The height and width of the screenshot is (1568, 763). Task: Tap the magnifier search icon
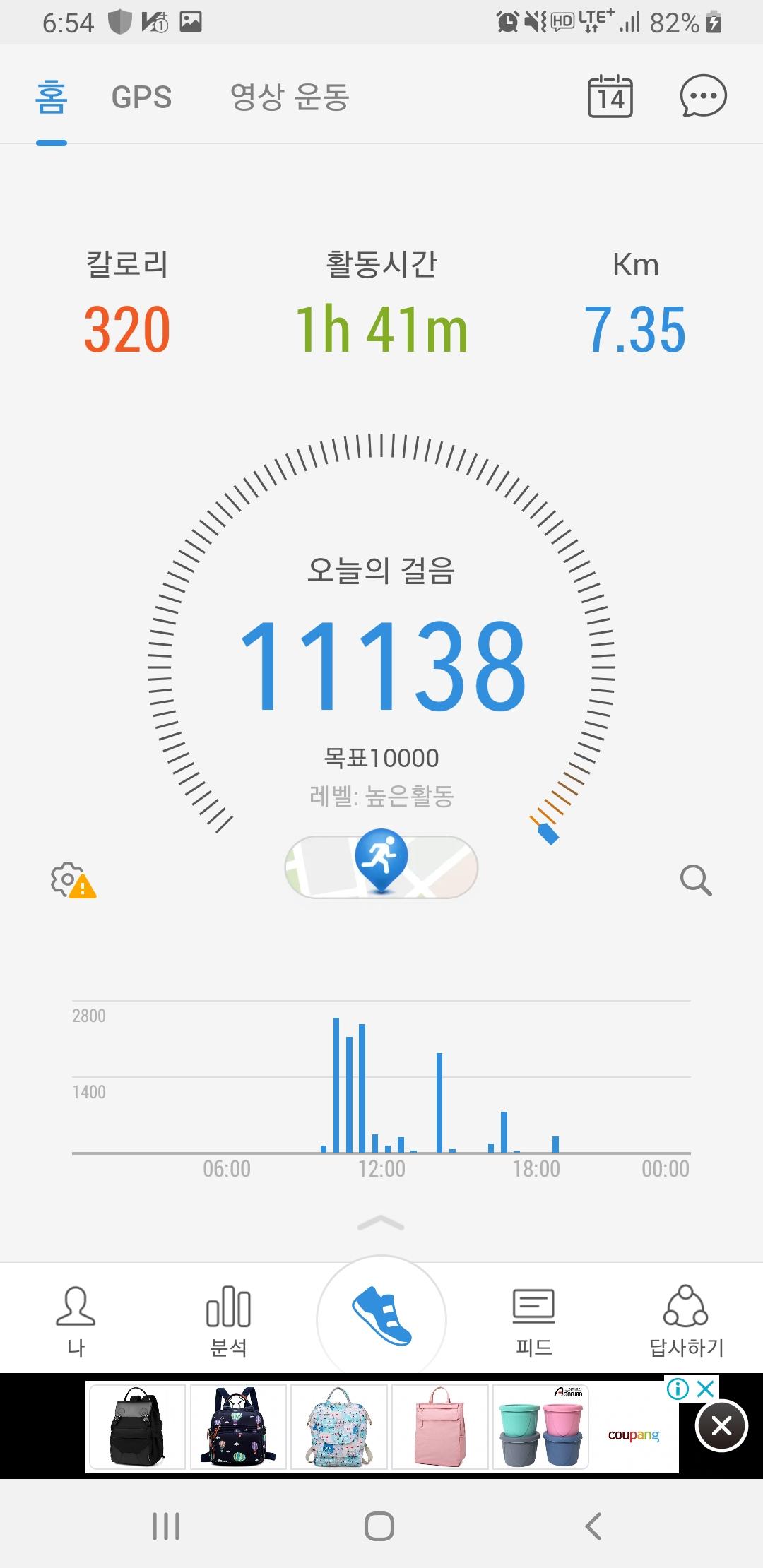click(695, 880)
